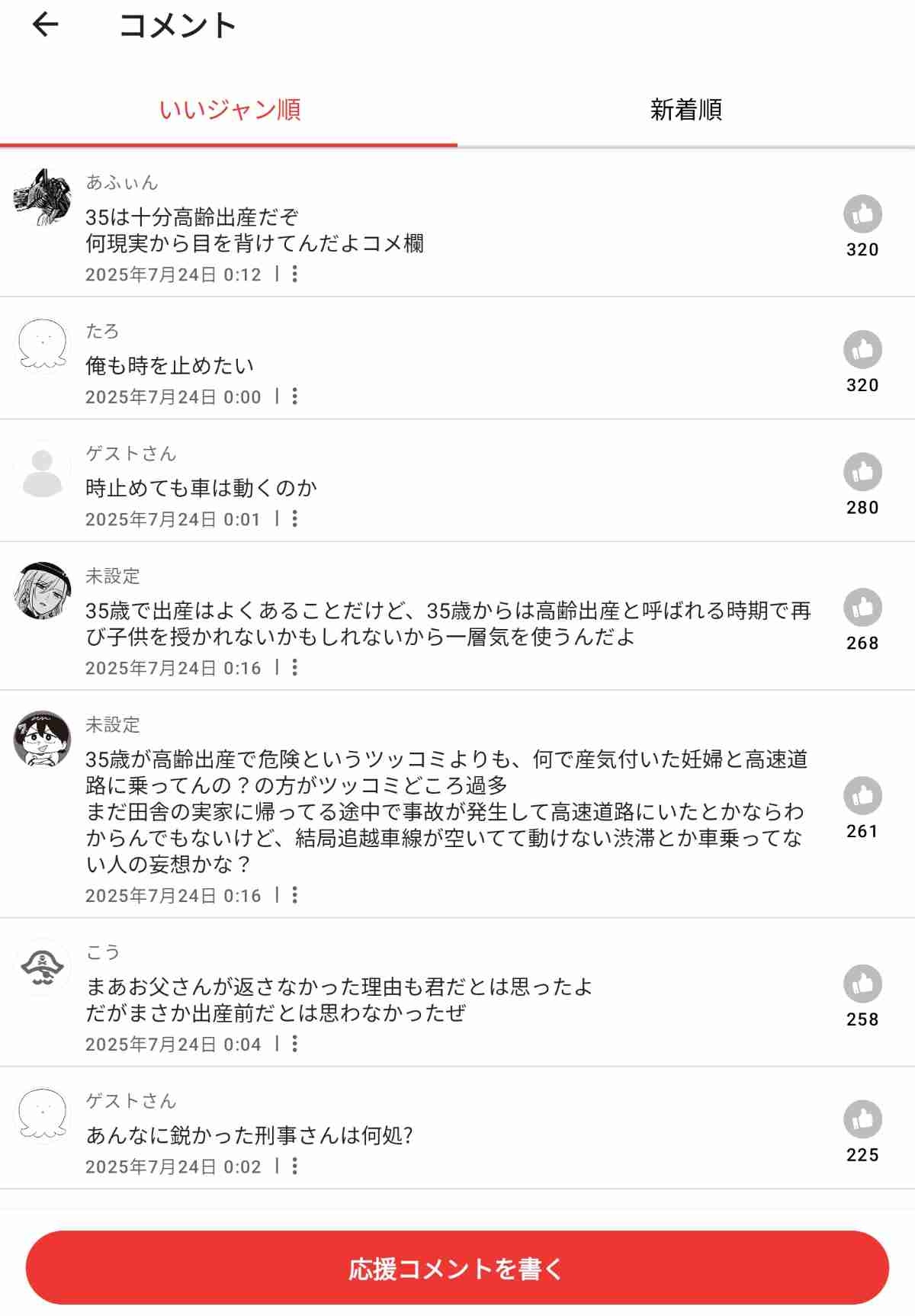Like こう's comment about お父さん
The height and width of the screenshot is (1316, 915).
(862, 984)
